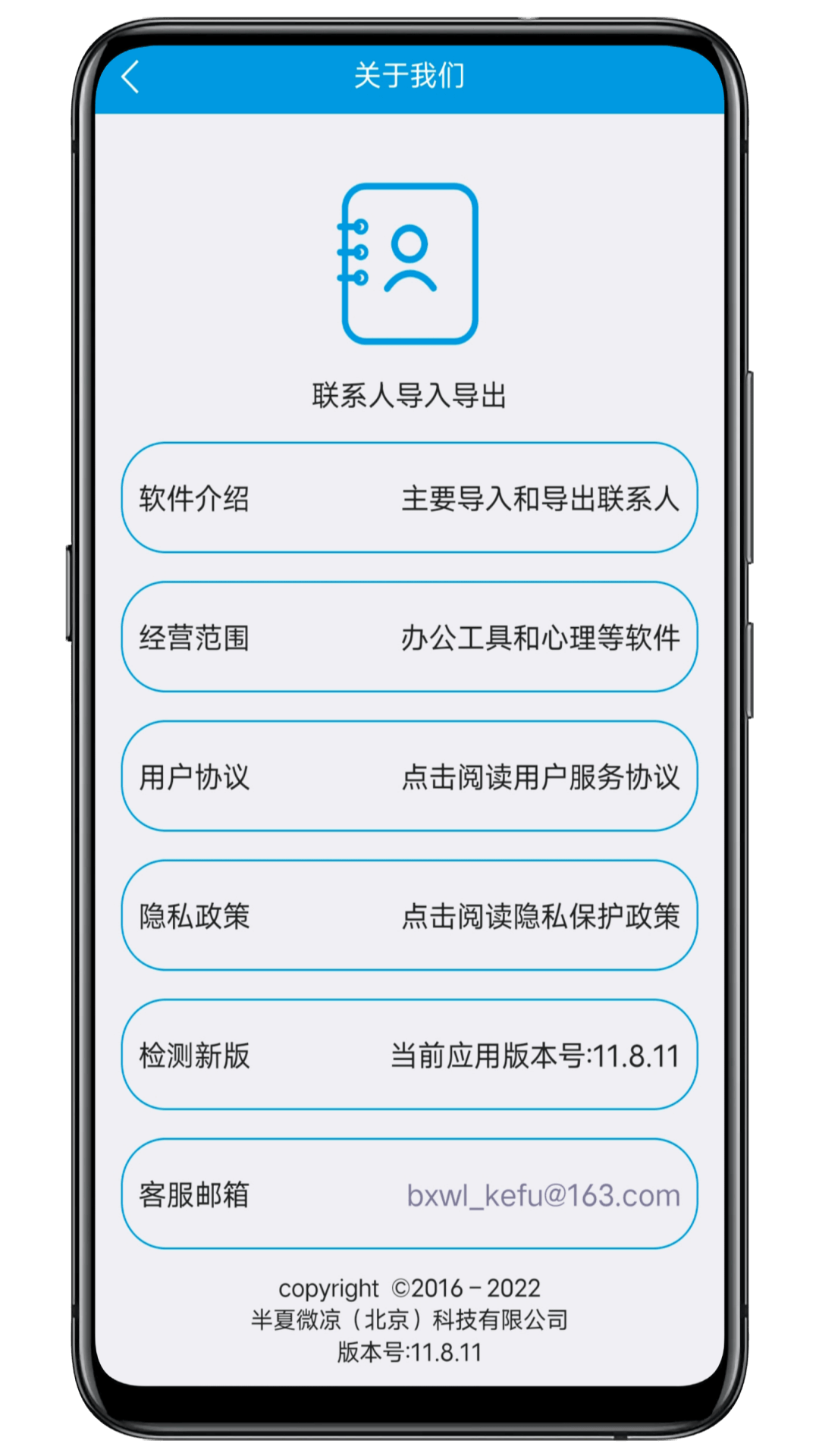
Task: Read the 用户协议 service agreement
Action: (409, 776)
